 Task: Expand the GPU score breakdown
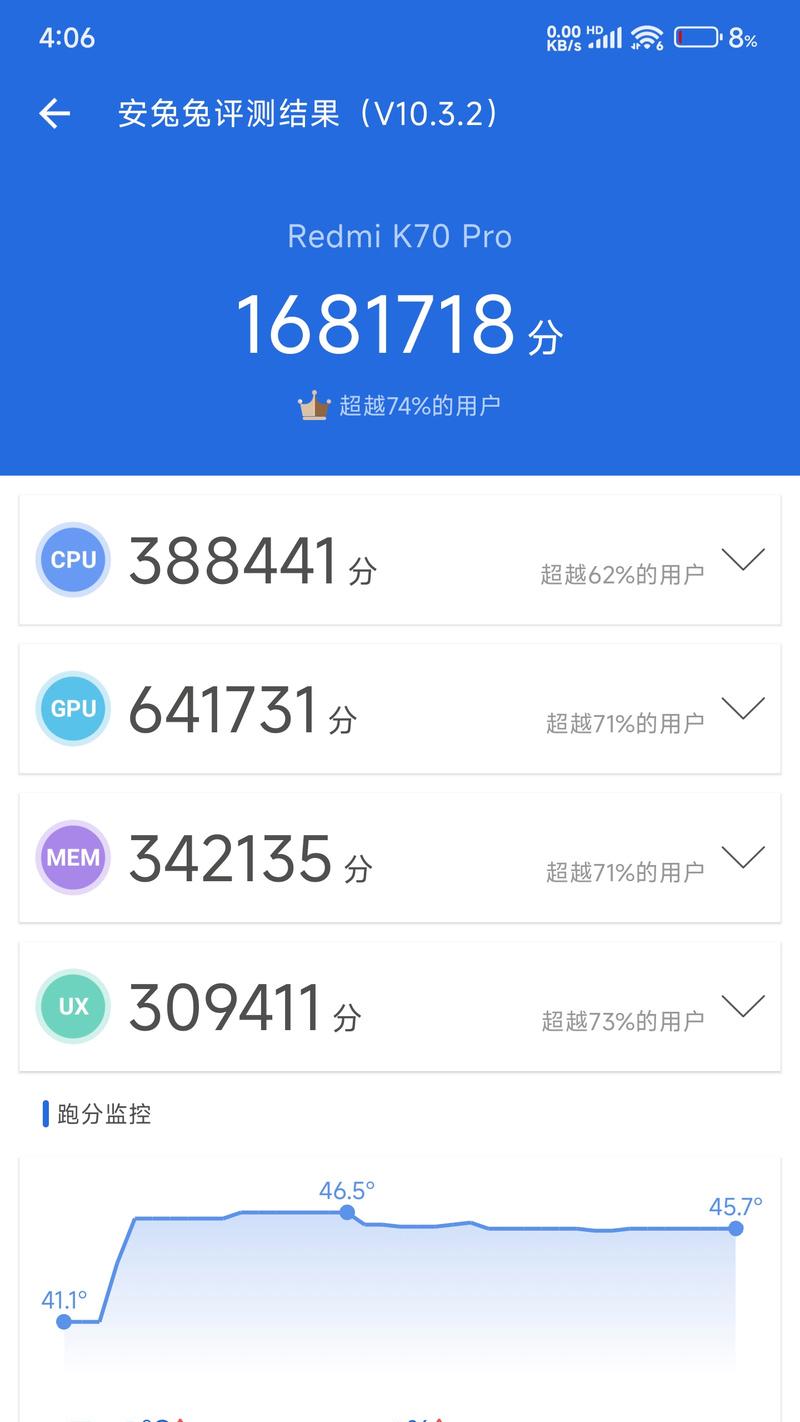pos(743,708)
